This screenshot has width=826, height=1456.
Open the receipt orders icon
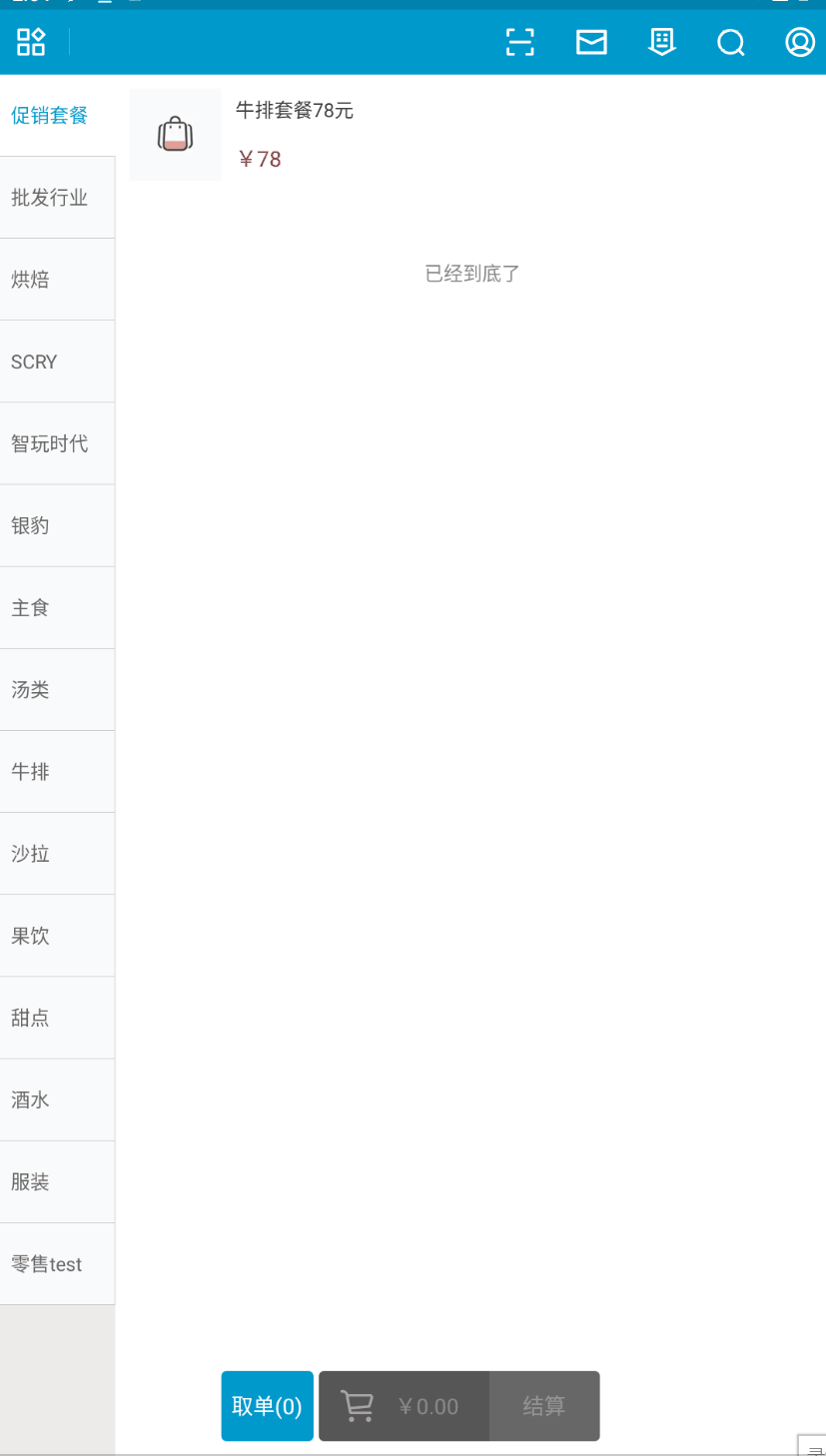pos(661,42)
